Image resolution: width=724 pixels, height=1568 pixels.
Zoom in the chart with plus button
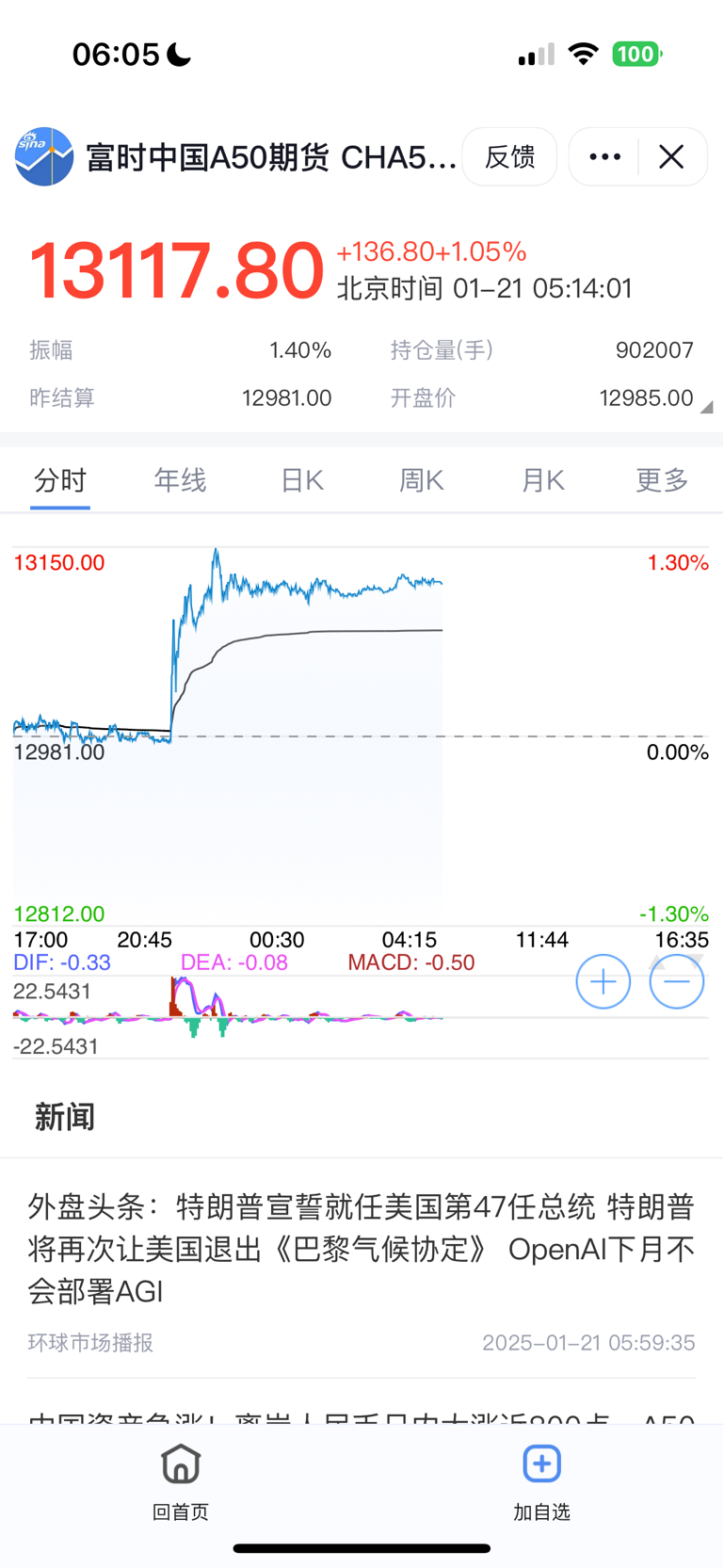tap(603, 981)
